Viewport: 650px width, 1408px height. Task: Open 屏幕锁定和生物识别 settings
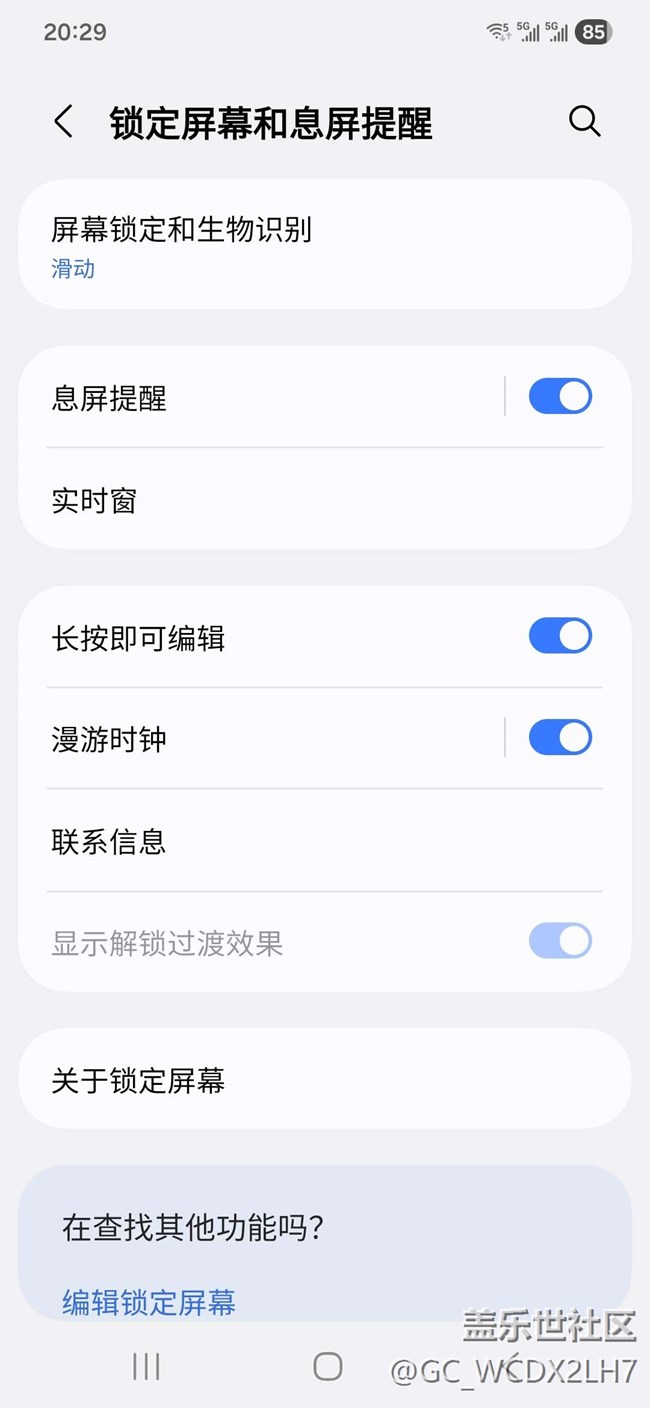325,245
